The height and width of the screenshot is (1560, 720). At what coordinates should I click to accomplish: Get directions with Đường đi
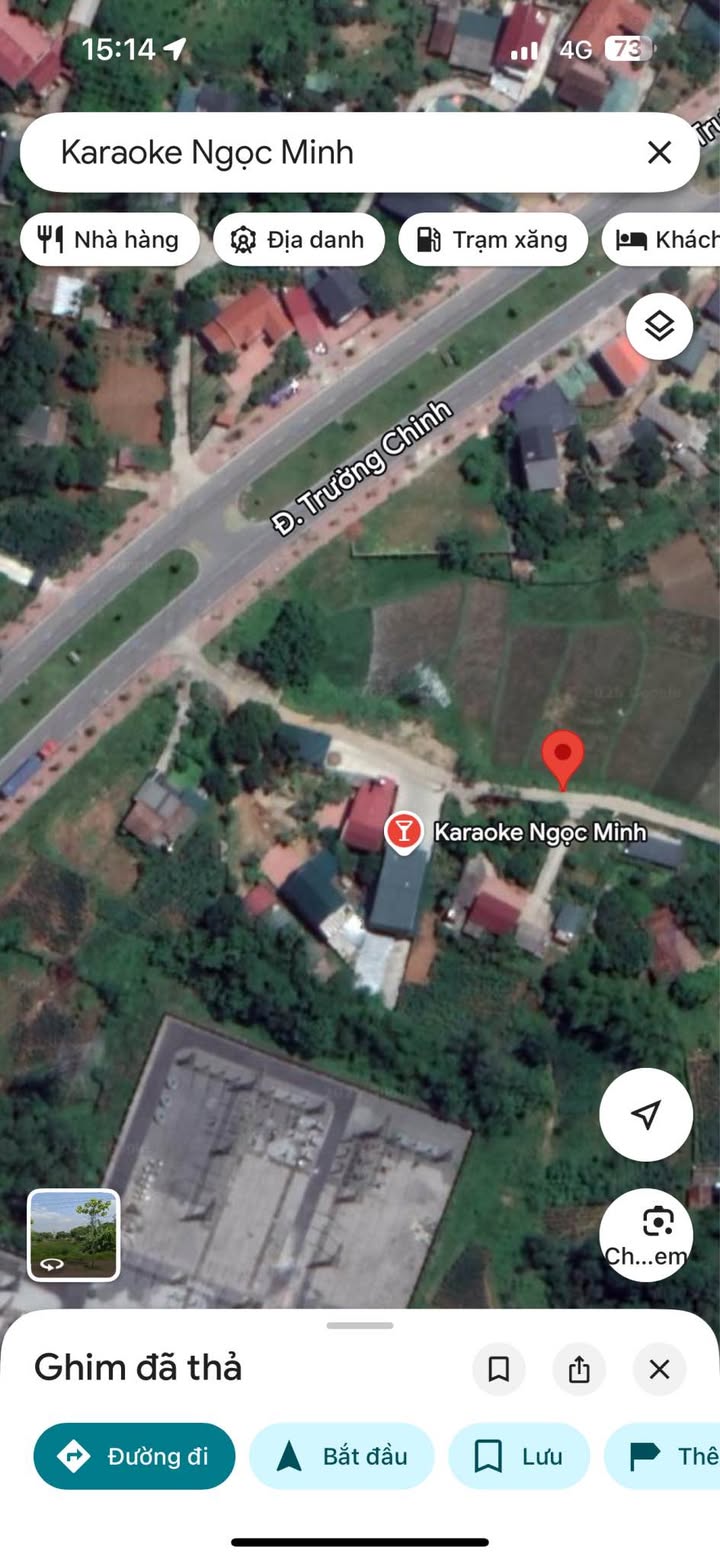[x=134, y=1456]
